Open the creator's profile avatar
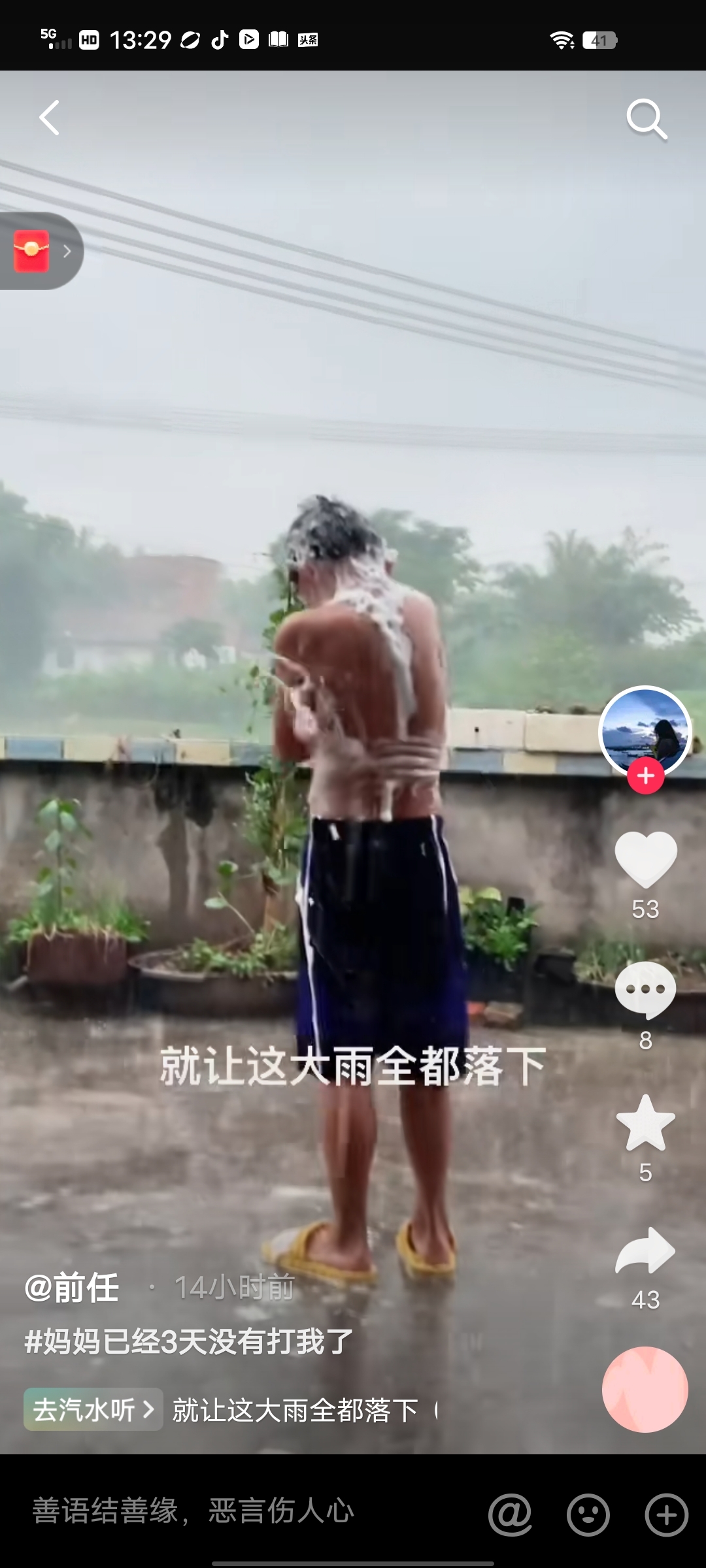This screenshot has width=706, height=1568. point(645,730)
